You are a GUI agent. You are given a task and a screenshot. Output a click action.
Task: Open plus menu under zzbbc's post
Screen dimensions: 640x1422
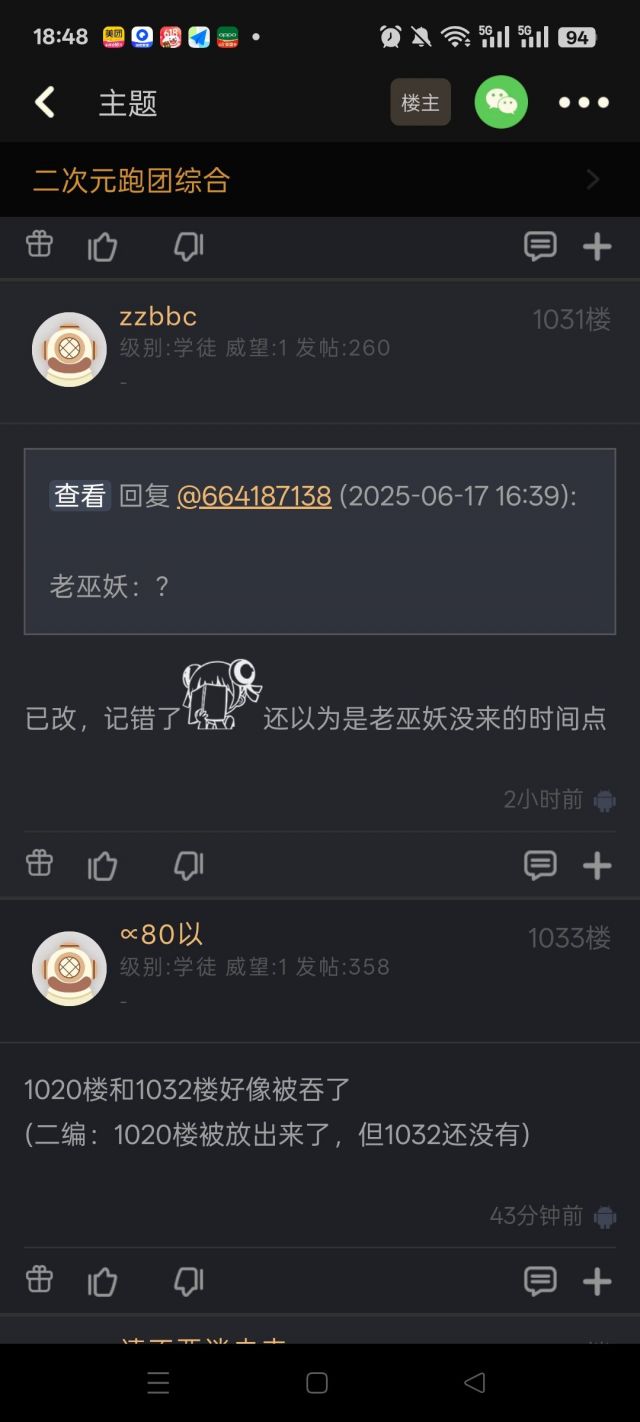(597, 865)
